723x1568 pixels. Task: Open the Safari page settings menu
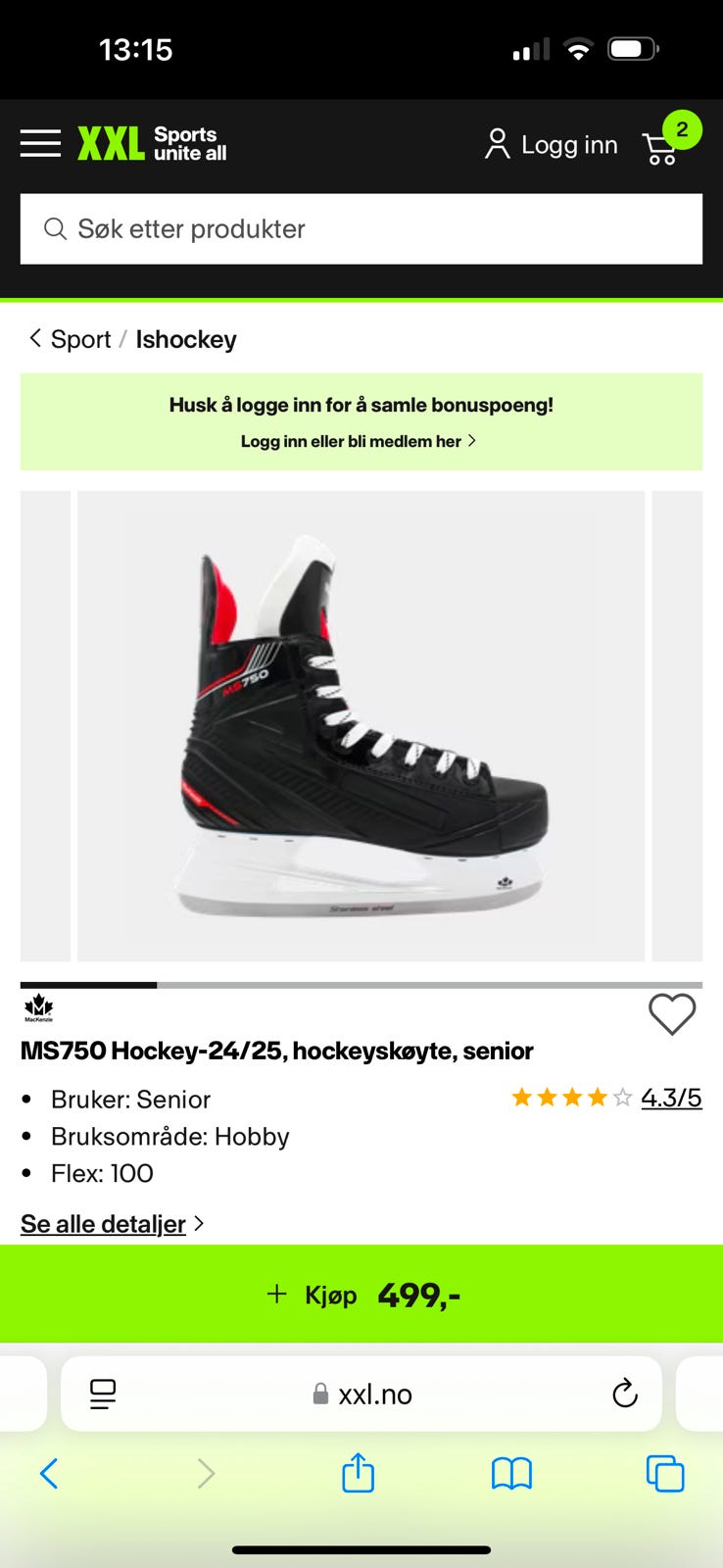click(x=103, y=1394)
